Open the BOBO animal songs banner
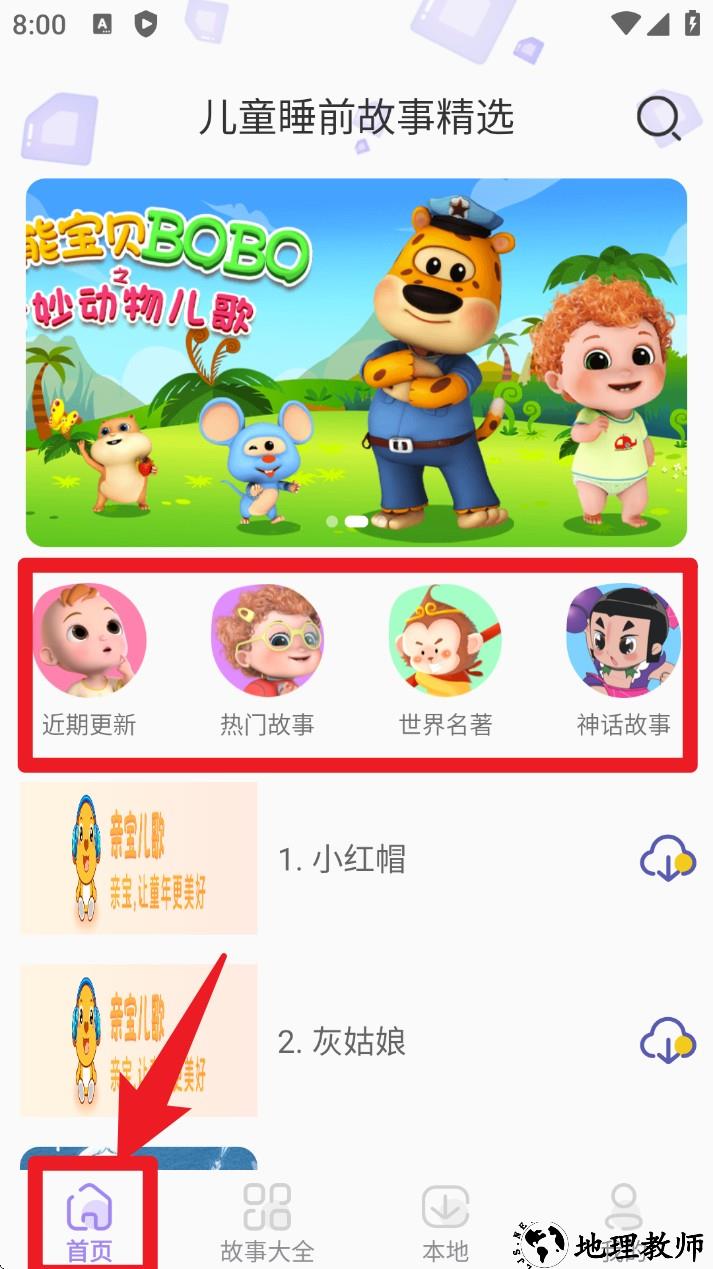This screenshot has width=713, height=1269. pyautogui.click(x=356, y=362)
